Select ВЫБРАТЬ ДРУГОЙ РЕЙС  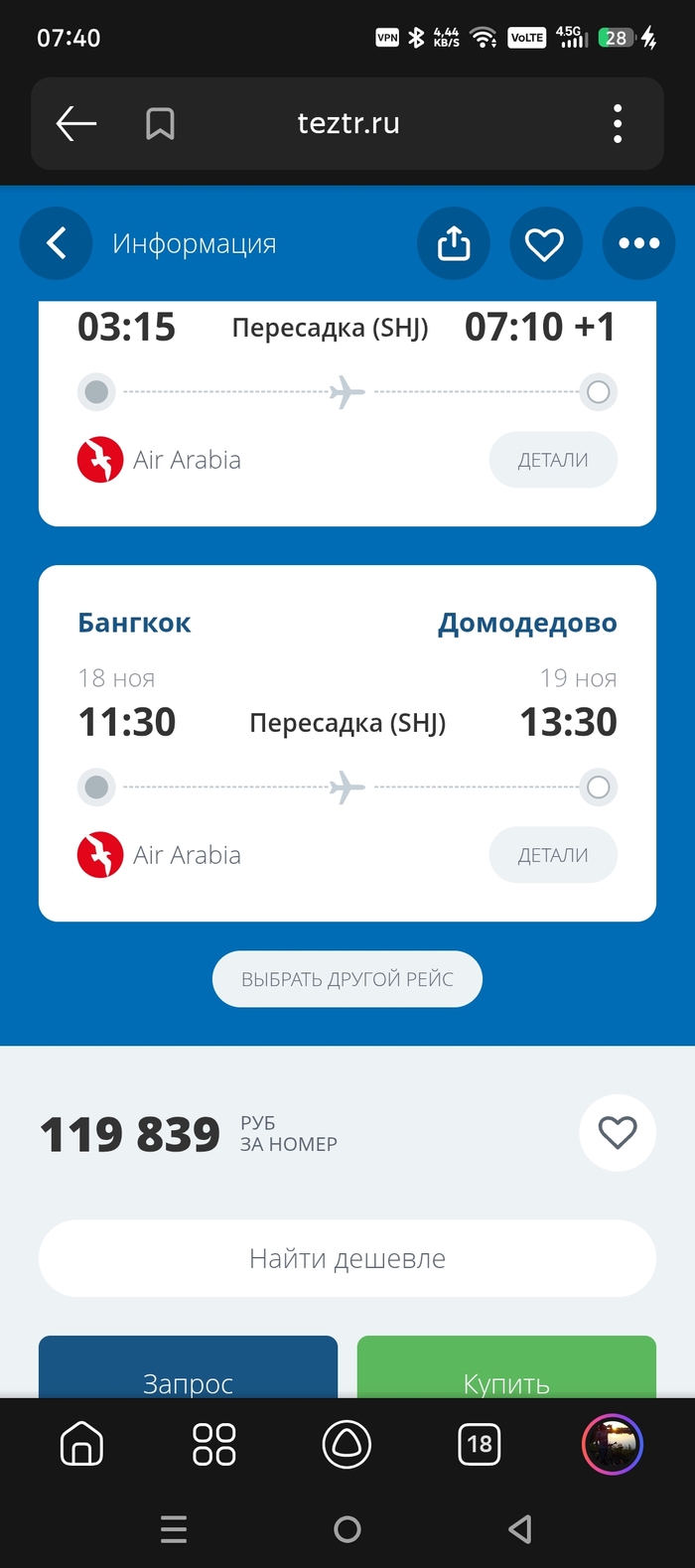click(347, 979)
